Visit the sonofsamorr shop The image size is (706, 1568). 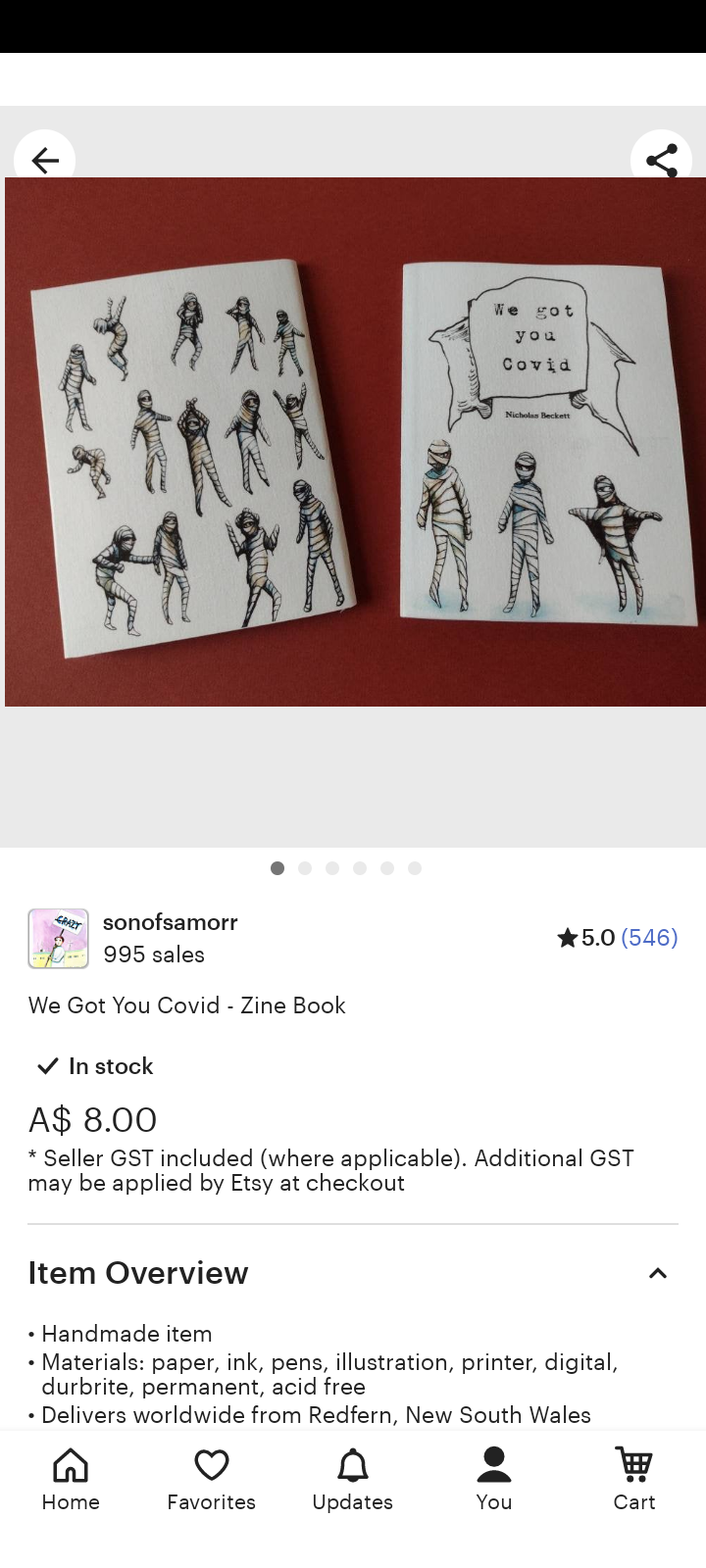(x=170, y=923)
